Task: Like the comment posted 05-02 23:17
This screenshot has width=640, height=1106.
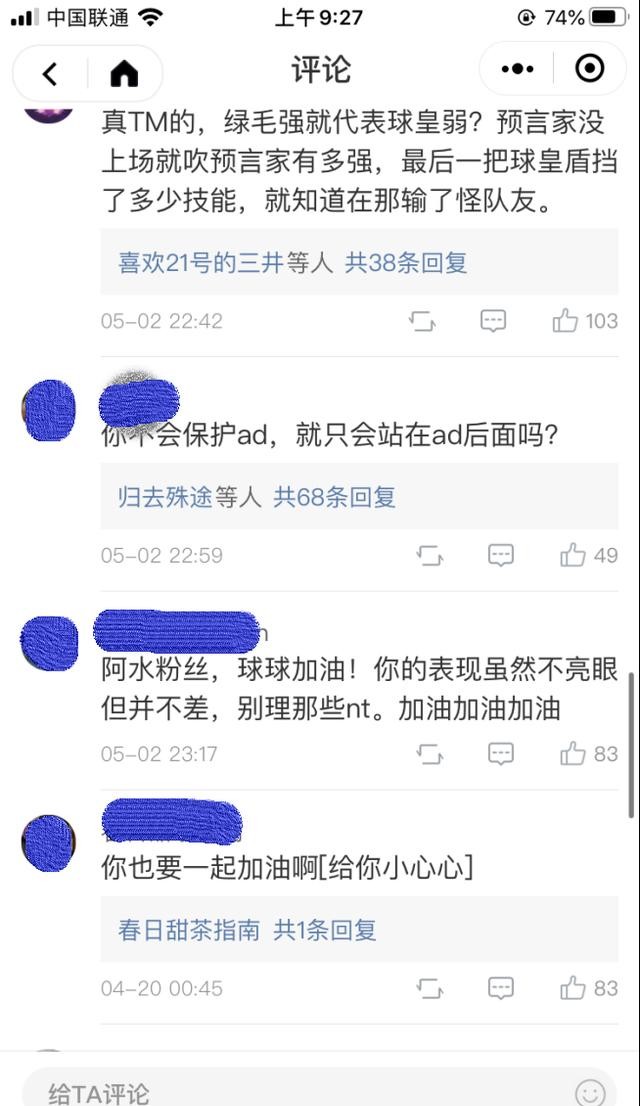Action: [588, 754]
